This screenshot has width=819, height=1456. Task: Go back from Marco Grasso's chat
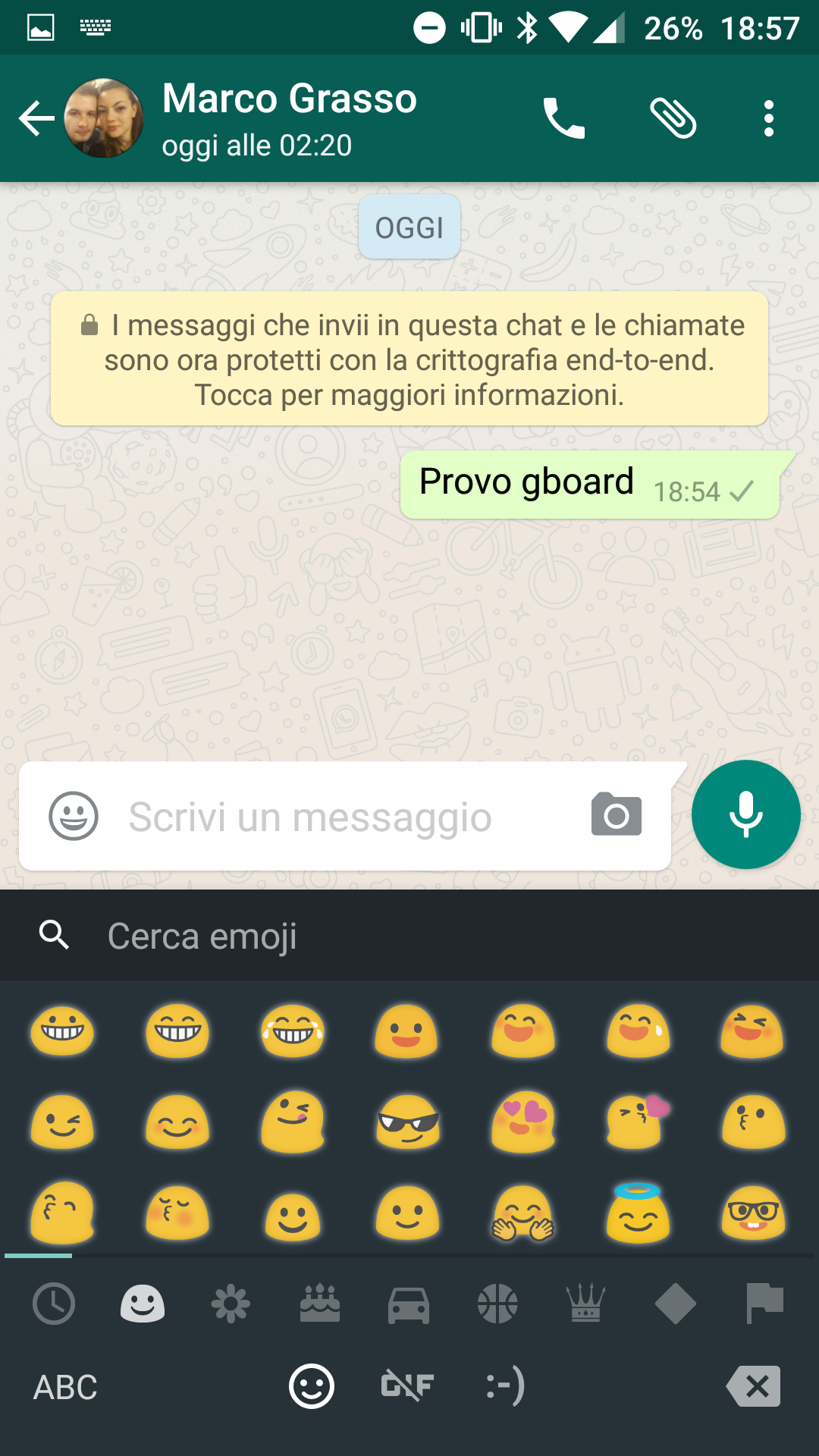[x=36, y=118]
